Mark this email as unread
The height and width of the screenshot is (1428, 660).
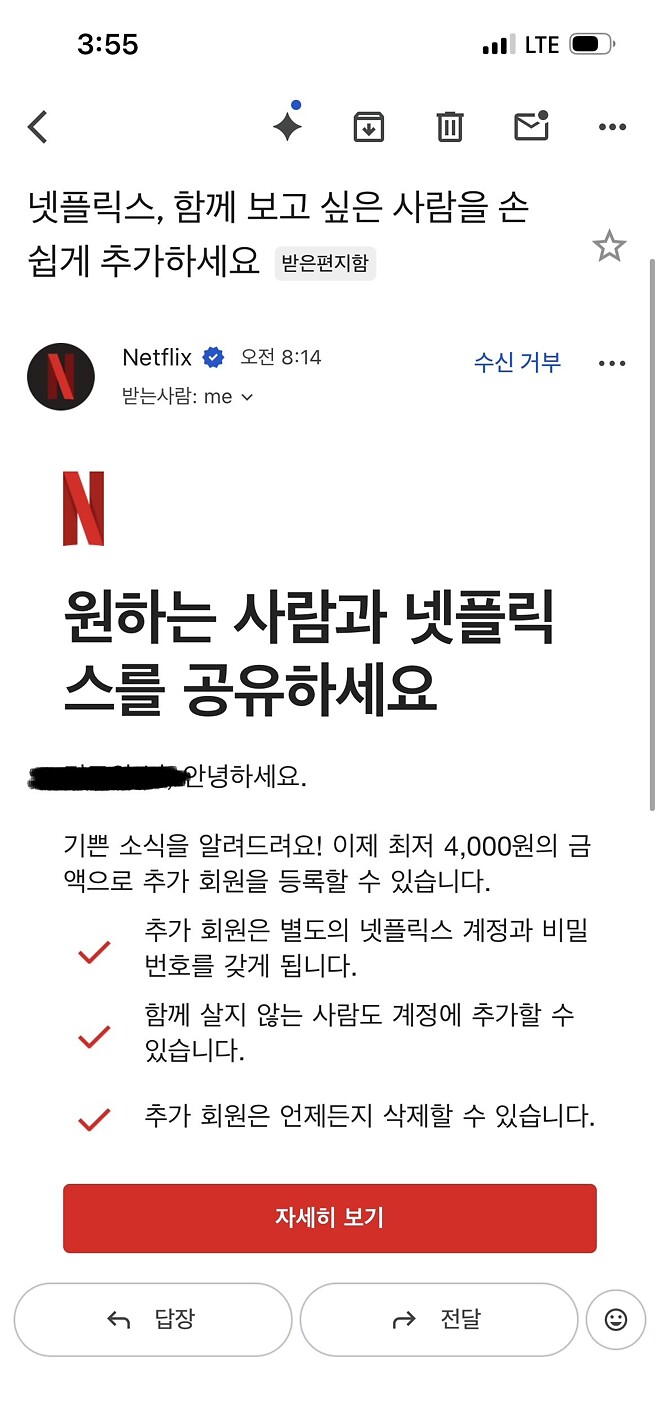point(530,126)
